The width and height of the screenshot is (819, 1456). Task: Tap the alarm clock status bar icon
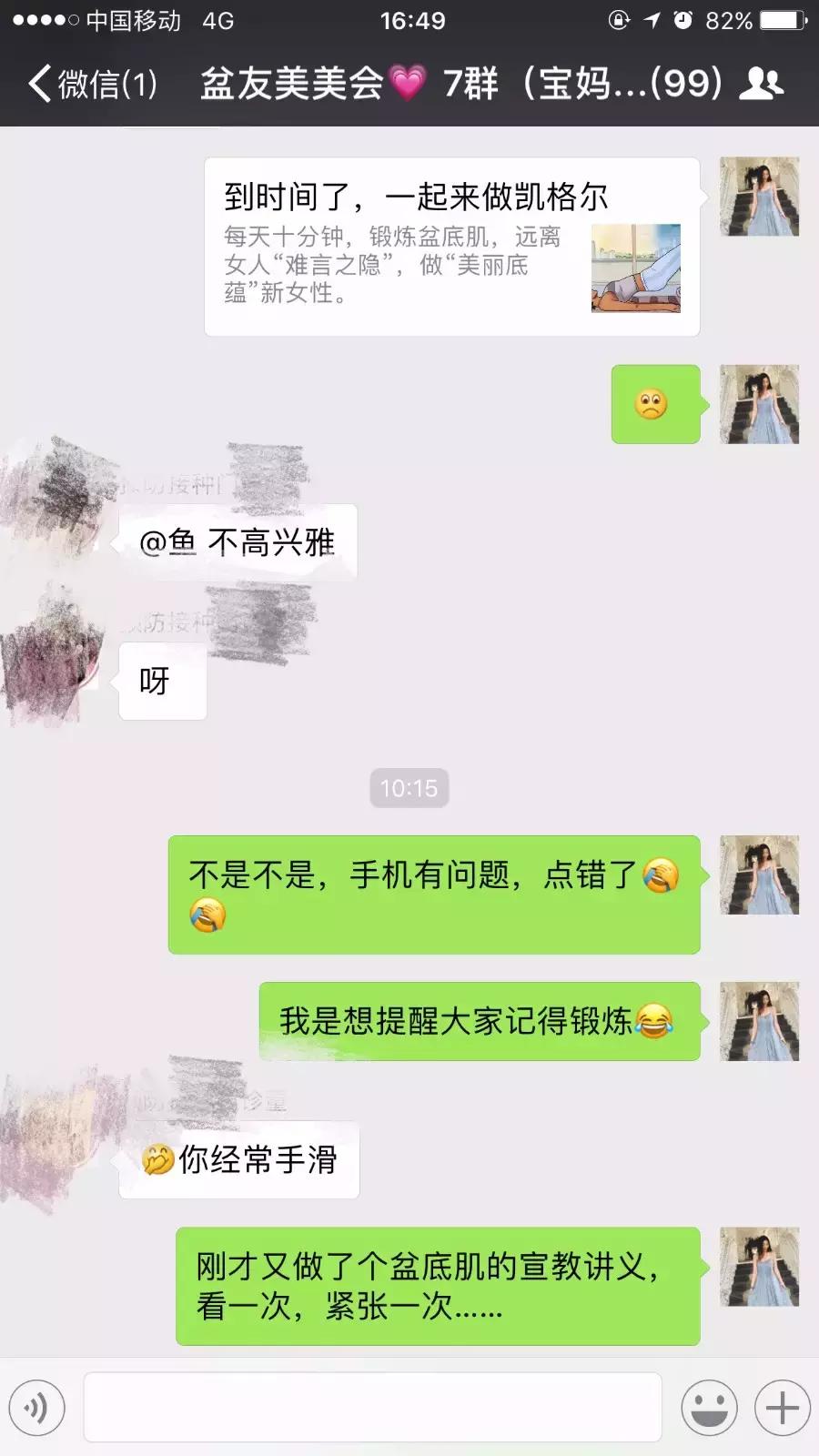(x=682, y=19)
